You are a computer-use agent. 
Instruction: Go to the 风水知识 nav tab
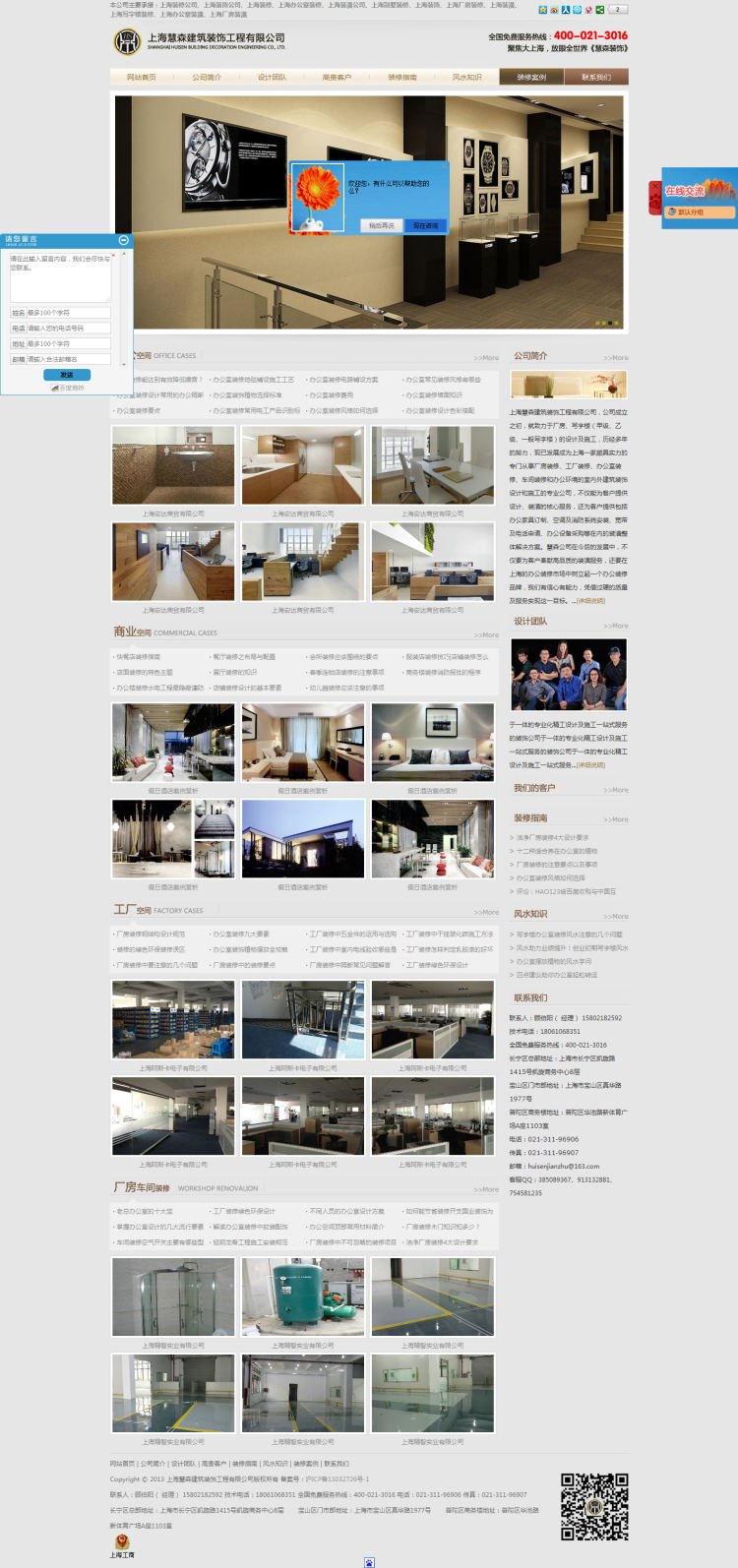click(x=466, y=77)
